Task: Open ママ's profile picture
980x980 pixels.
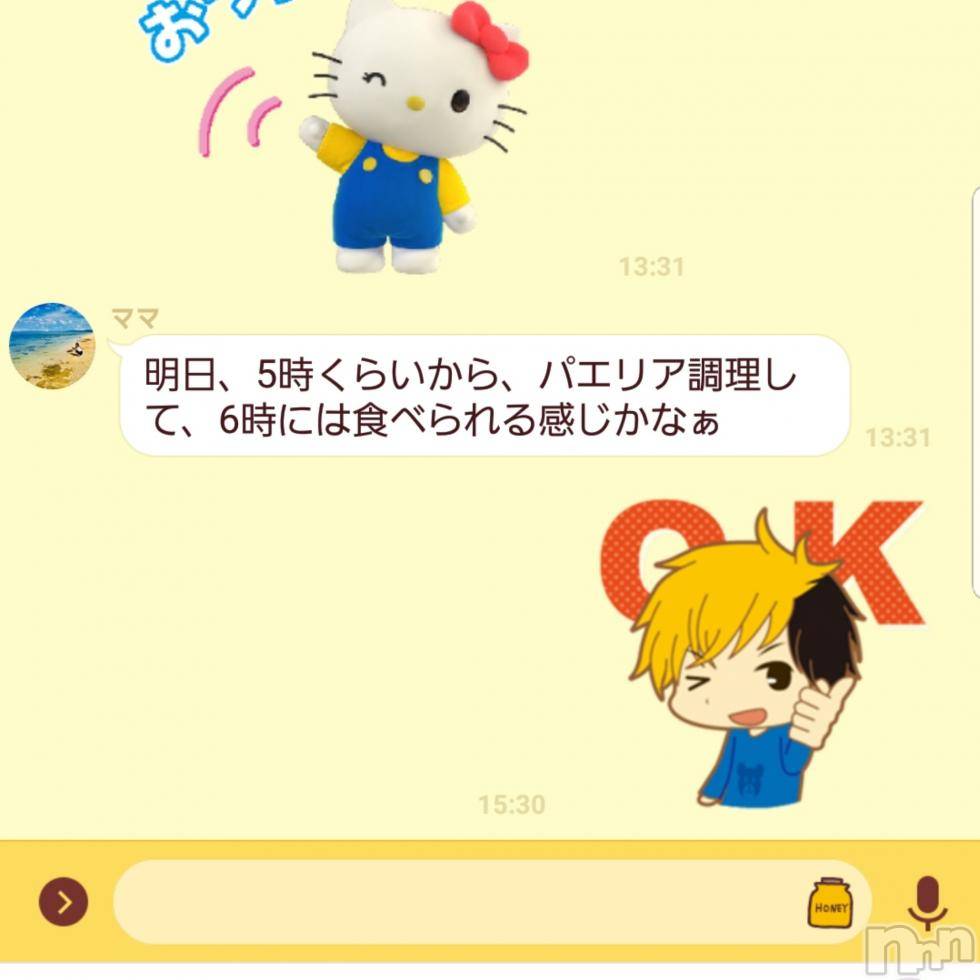Action: [x=51, y=346]
